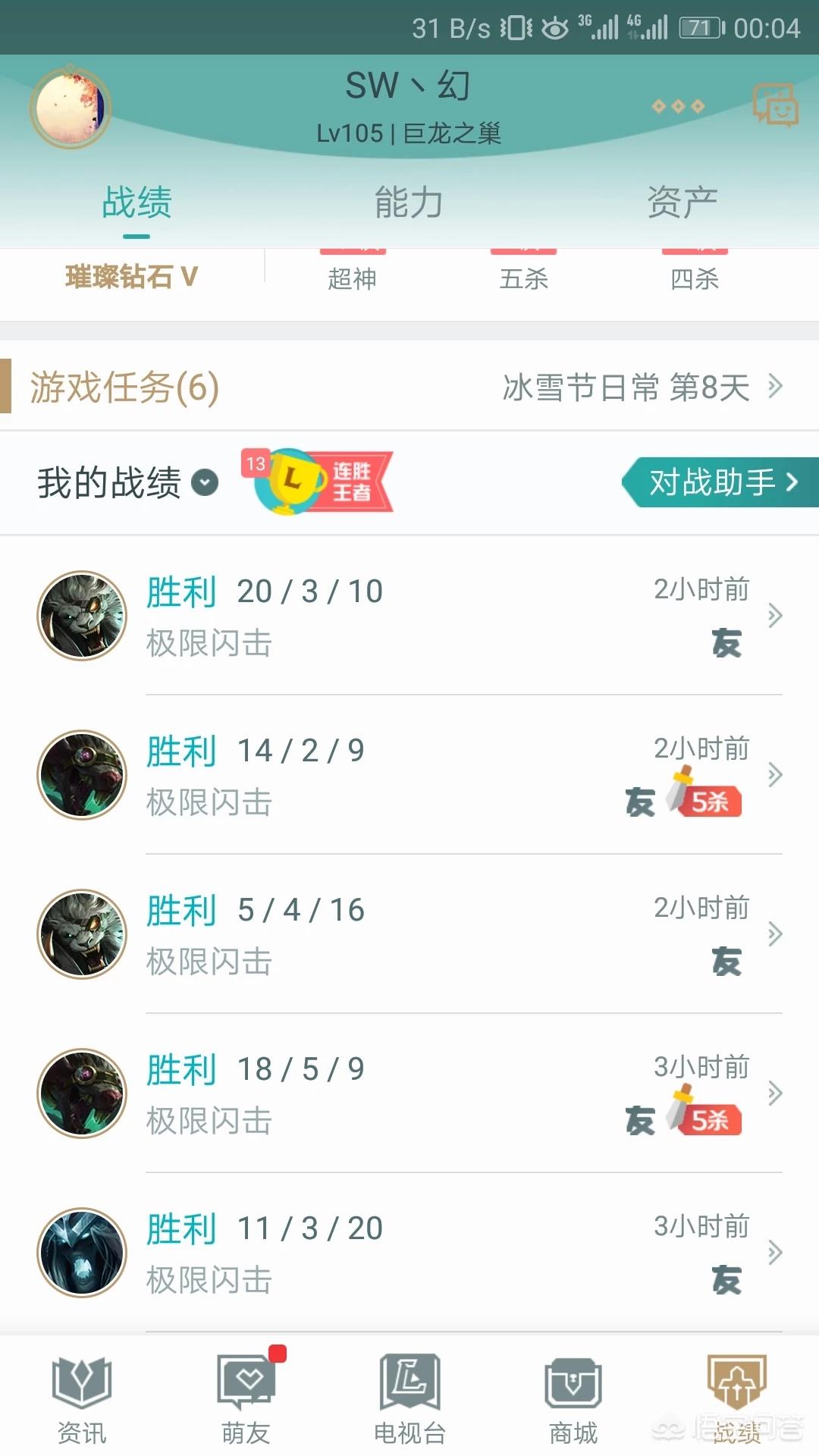
Task: Open 游戏任务 冰雪节日常 第8天
Action: (641, 388)
